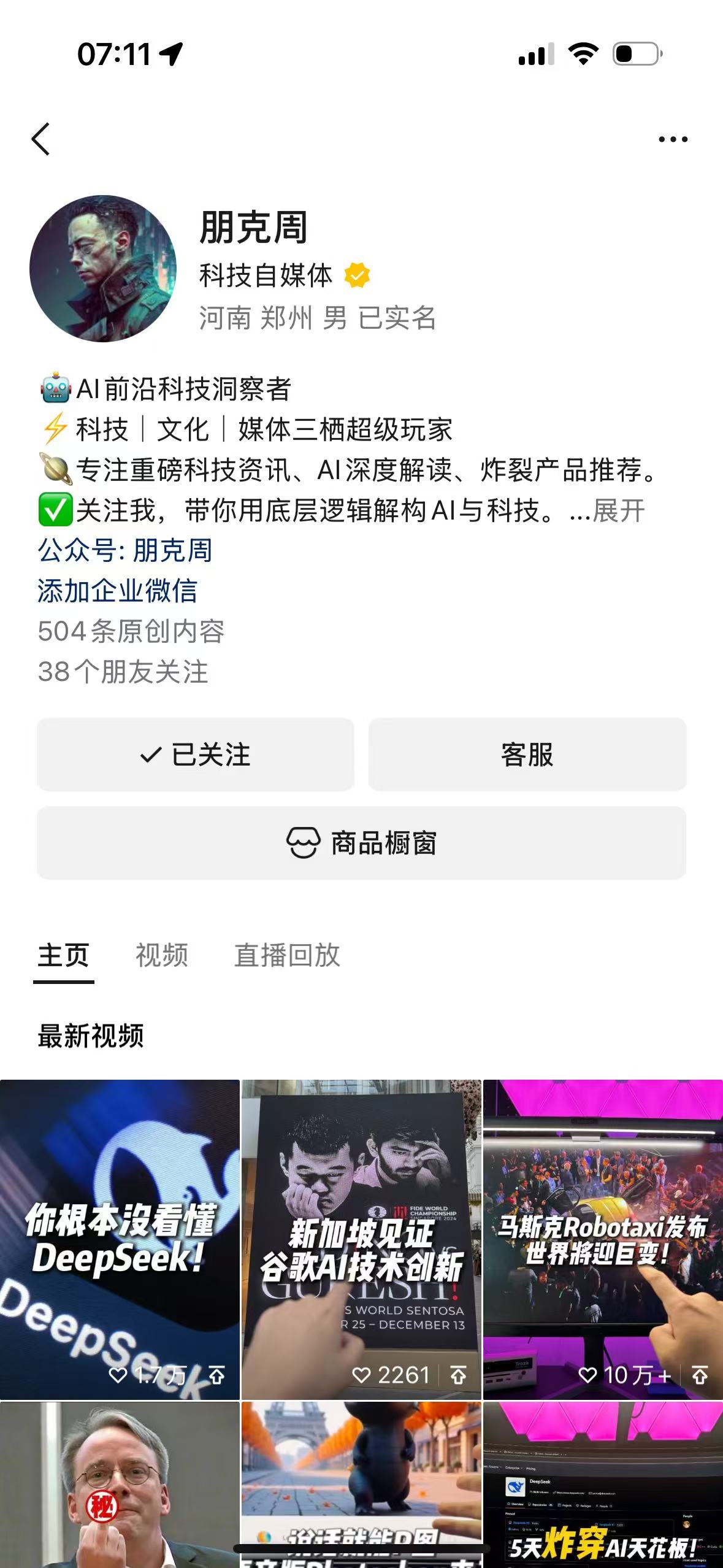
Task: Open the 新加坡见证谷歌AI技术创新 video
Action: point(361,1239)
